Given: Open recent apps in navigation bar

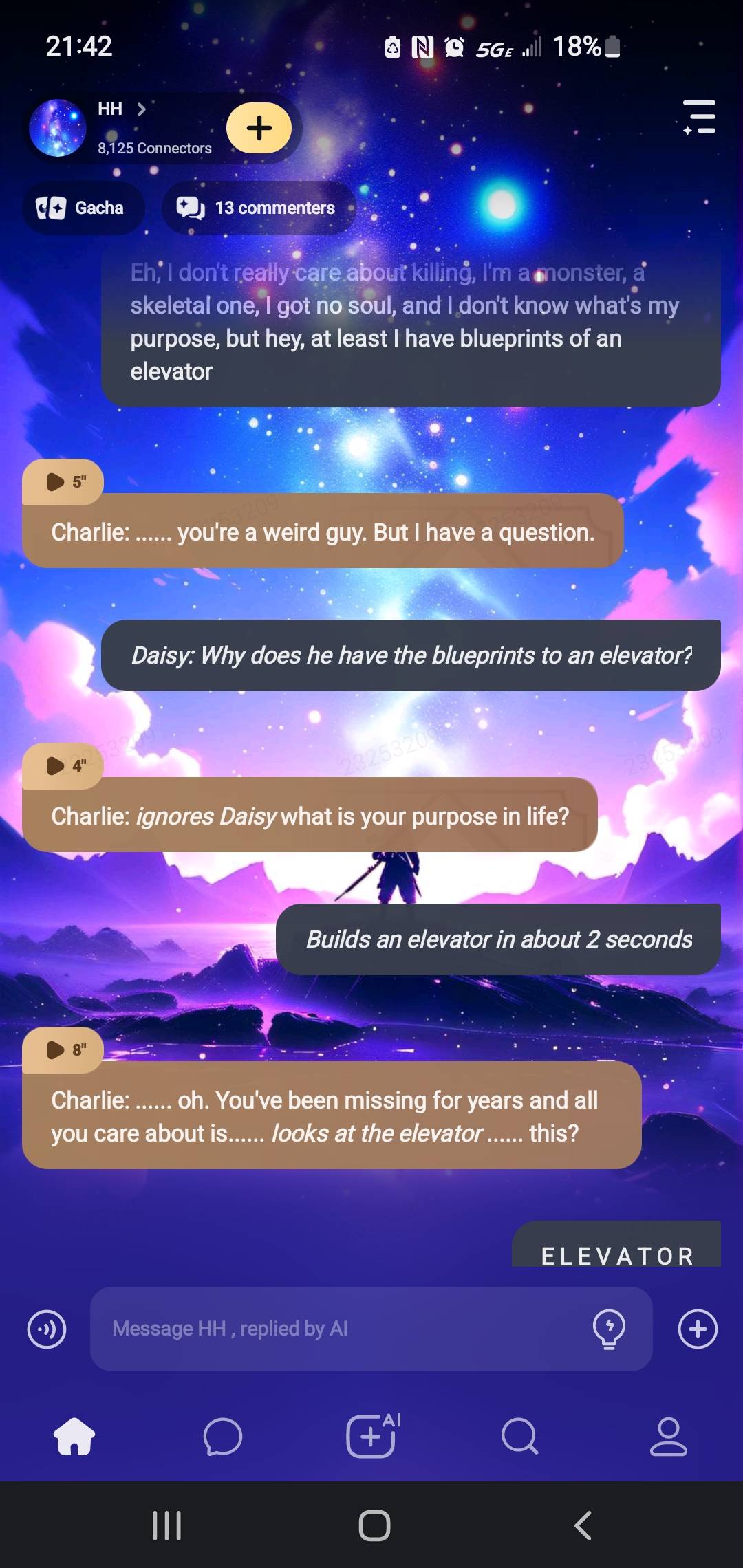Looking at the screenshot, I should tap(166, 1525).
